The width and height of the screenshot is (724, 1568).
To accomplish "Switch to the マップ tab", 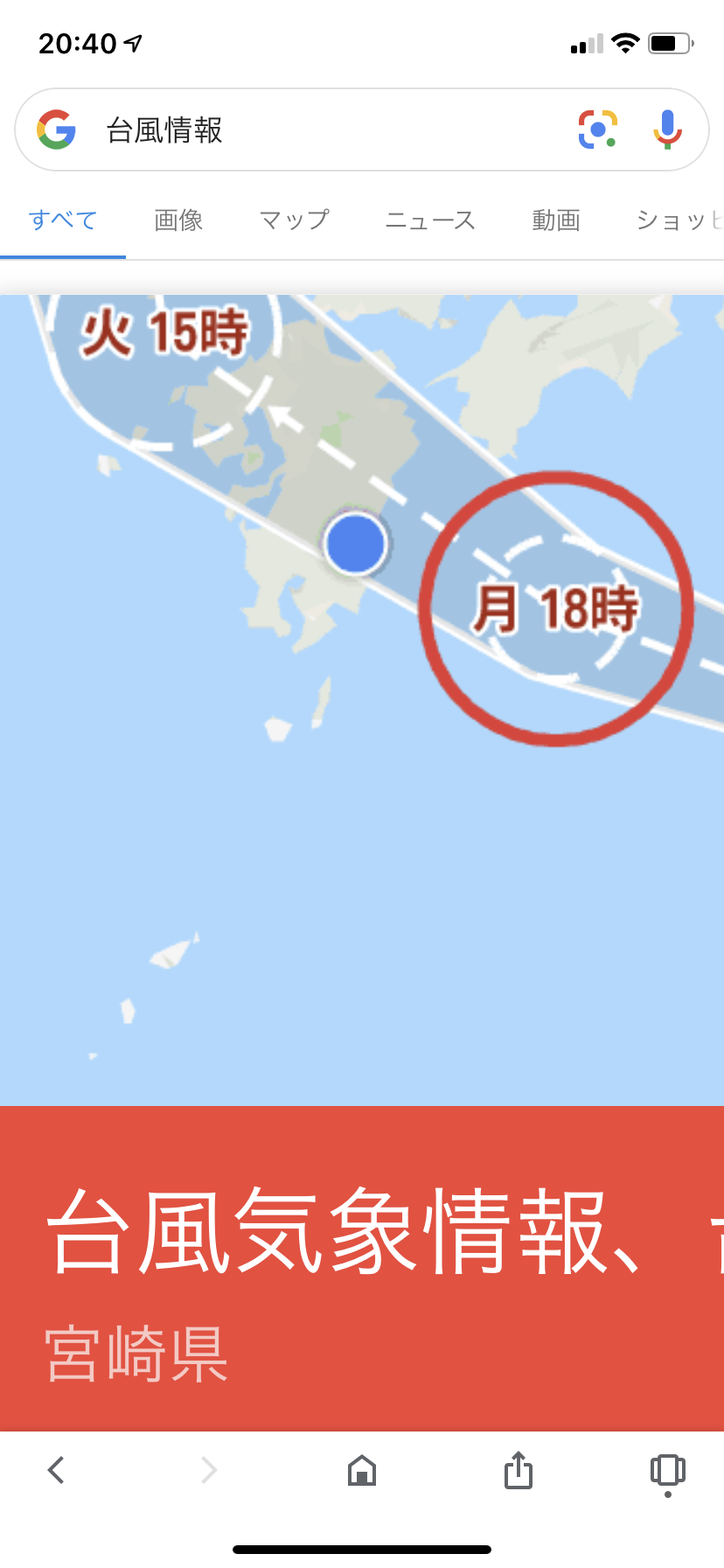I will click(x=295, y=220).
